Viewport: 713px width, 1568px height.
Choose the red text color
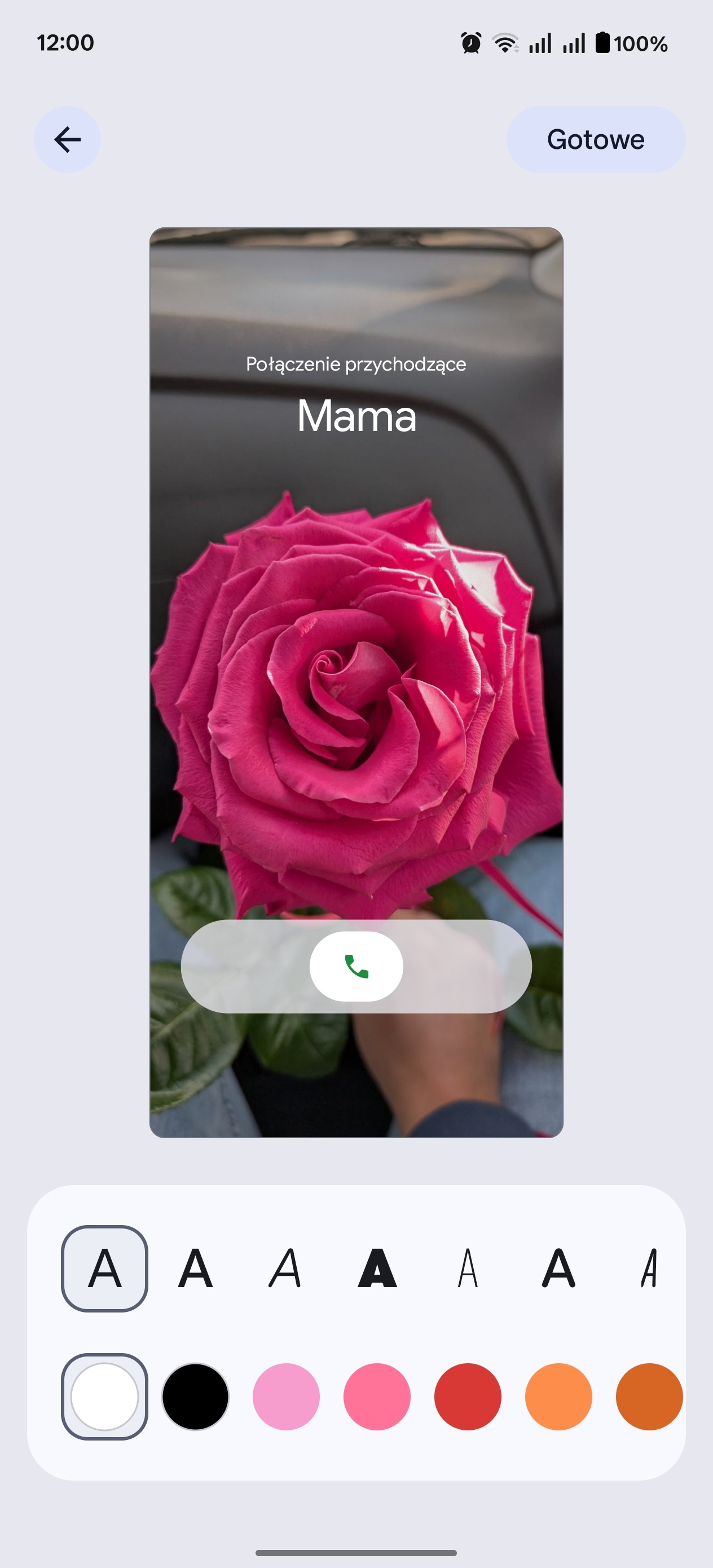pos(468,1397)
